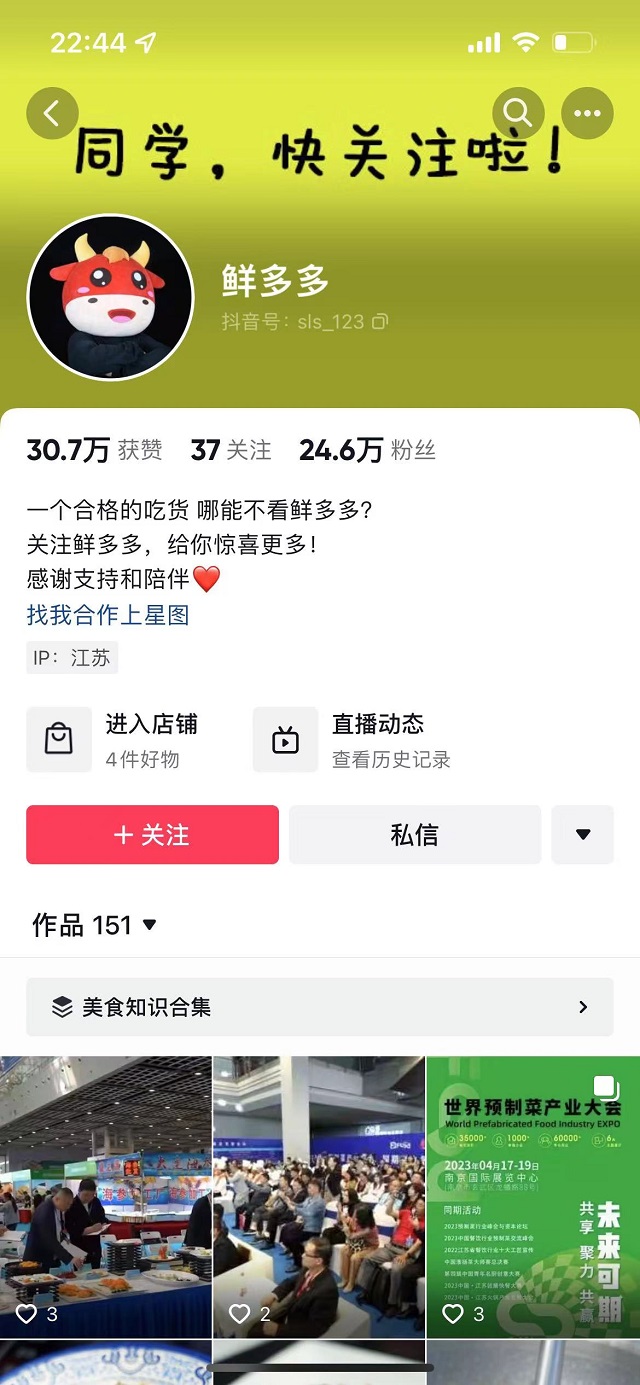Viewport: 640px width, 1385px height.
Task: View the 鲜多多 profile avatar
Action: point(110,296)
